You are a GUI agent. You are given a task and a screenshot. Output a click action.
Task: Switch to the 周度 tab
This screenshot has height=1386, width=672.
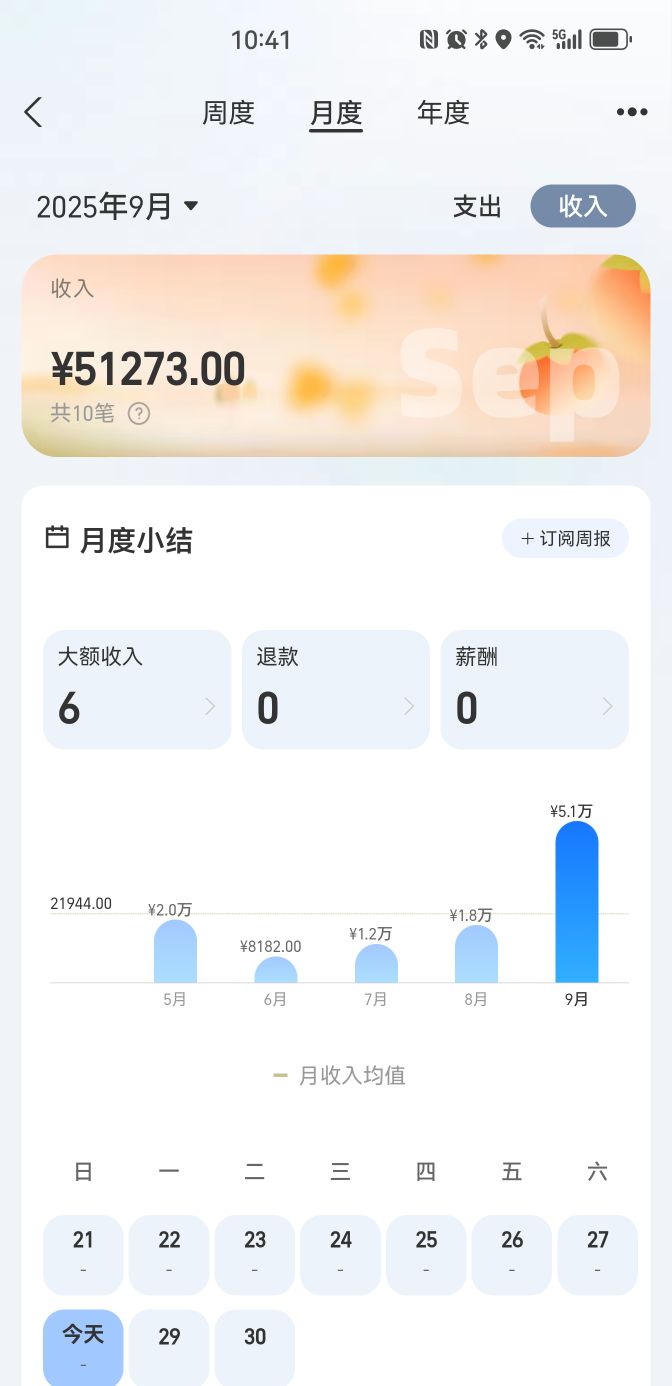click(229, 113)
